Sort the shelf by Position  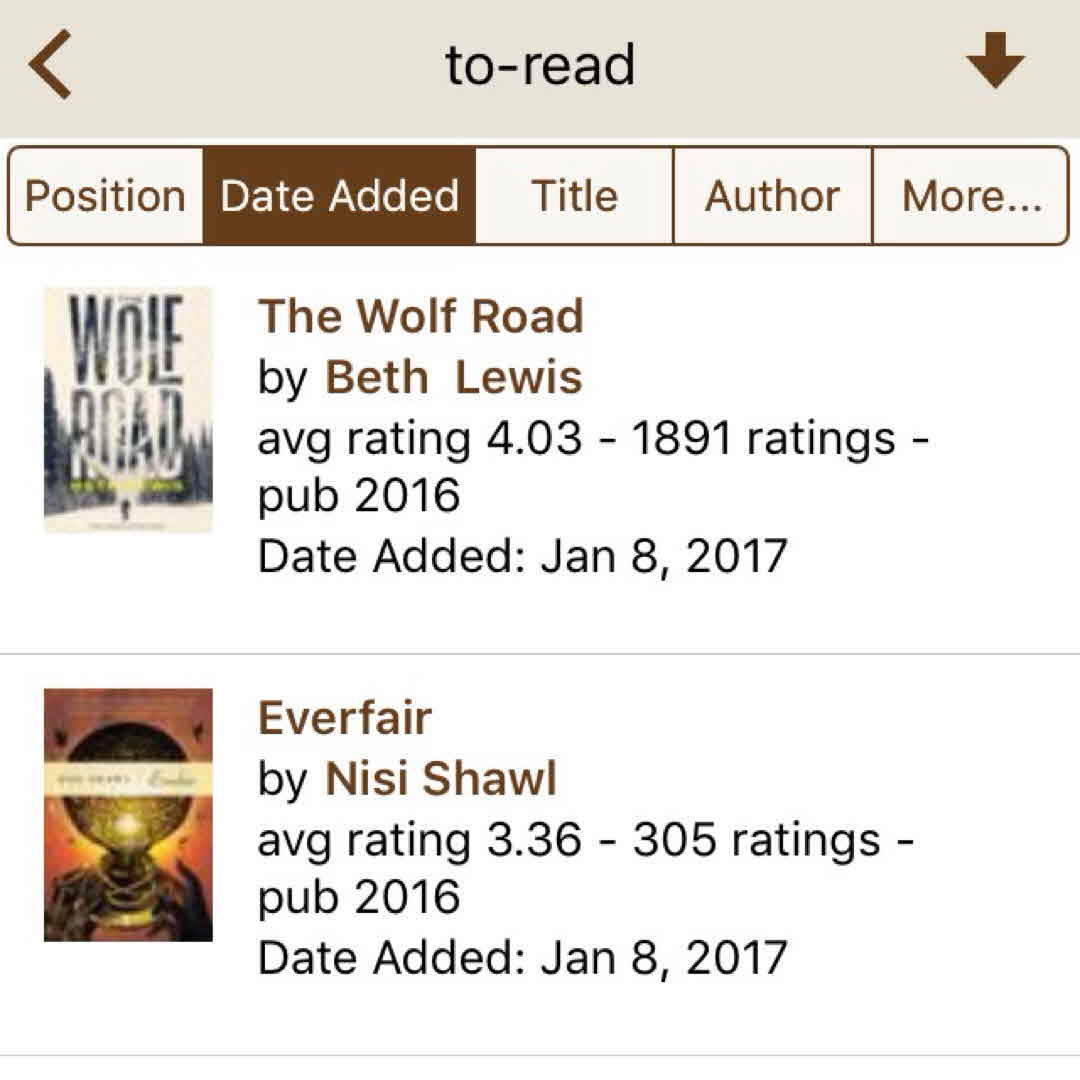coord(105,196)
